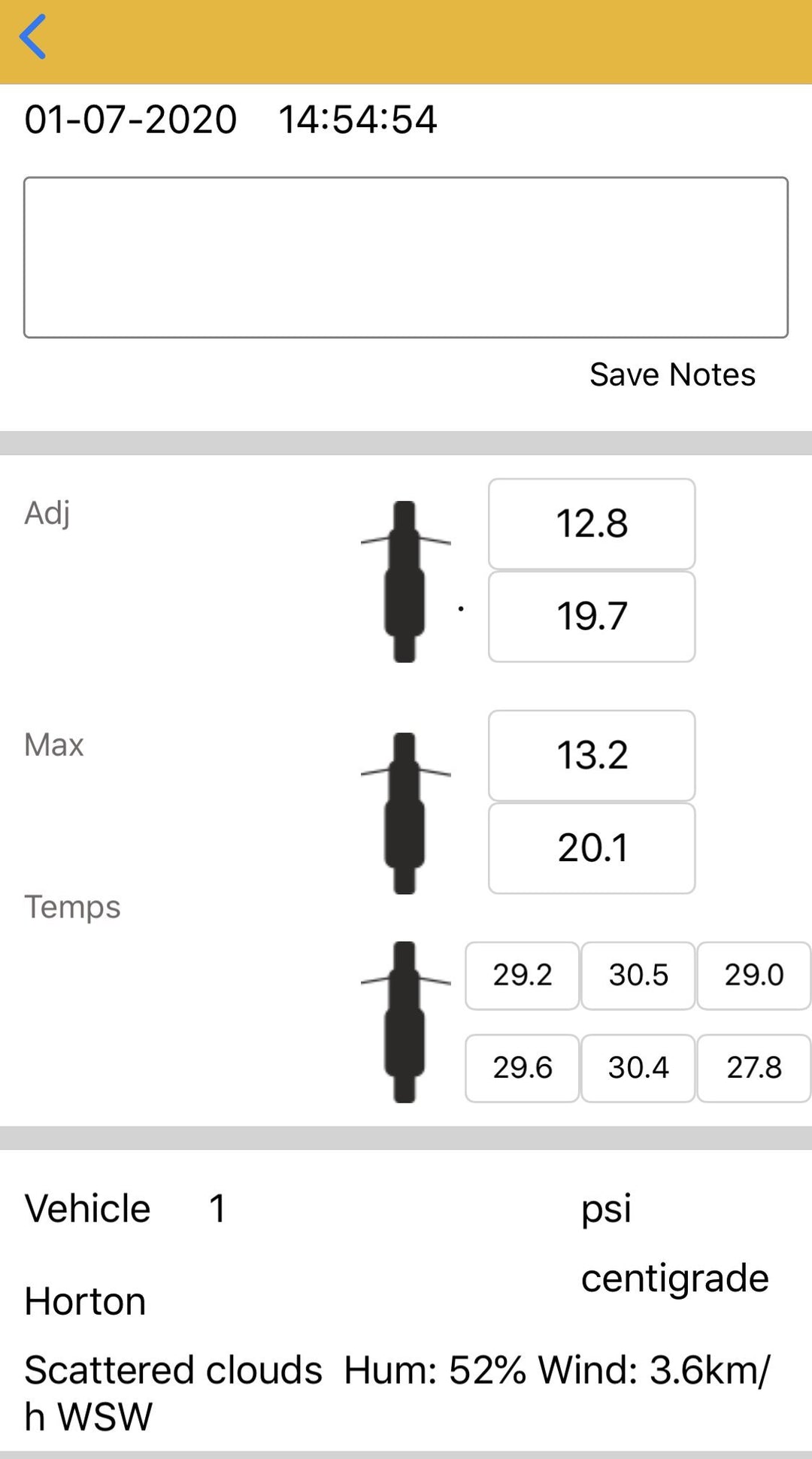Edit the Adj rear pressure 19.7
The width and height of the screenshot is (812, 1459).
592,617
